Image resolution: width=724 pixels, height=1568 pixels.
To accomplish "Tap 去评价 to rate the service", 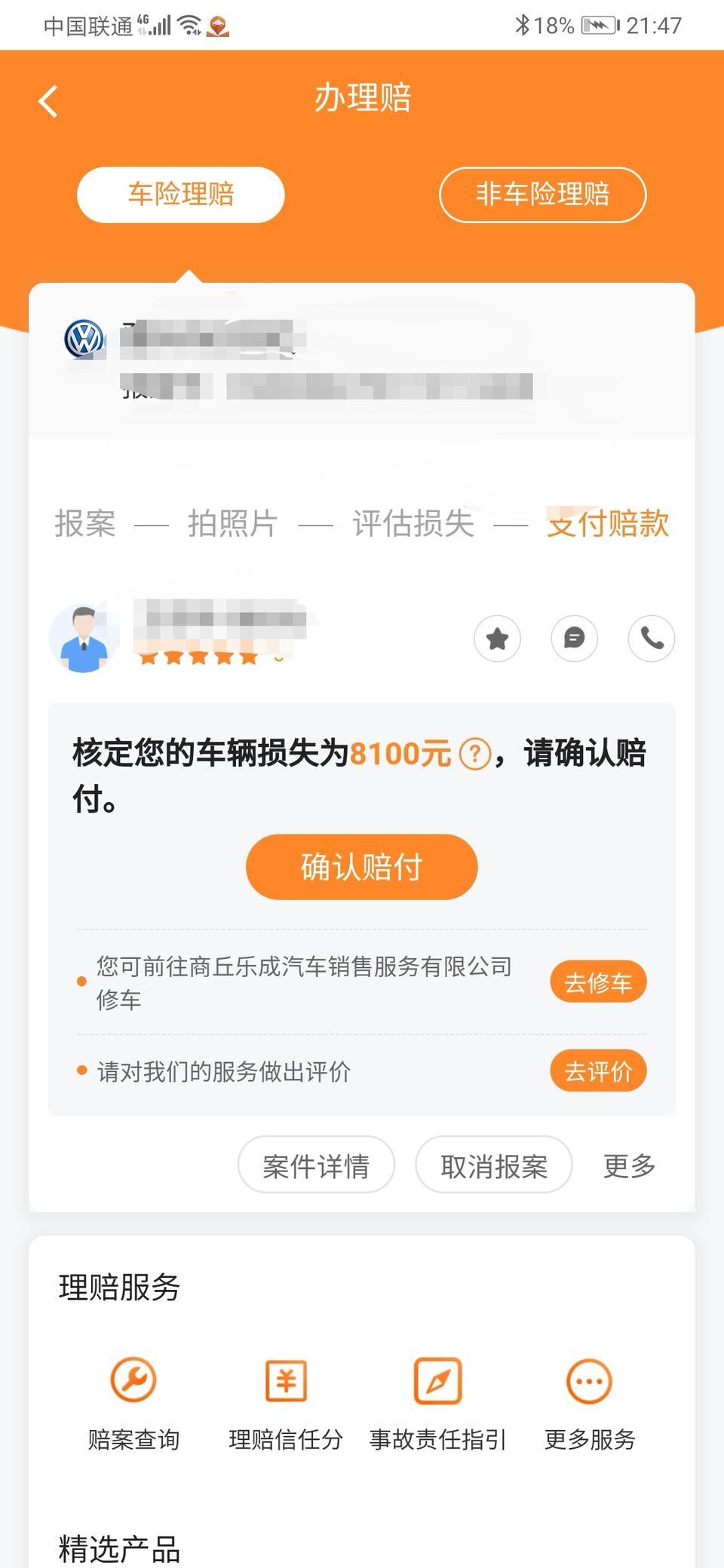I will point(598,1071).
